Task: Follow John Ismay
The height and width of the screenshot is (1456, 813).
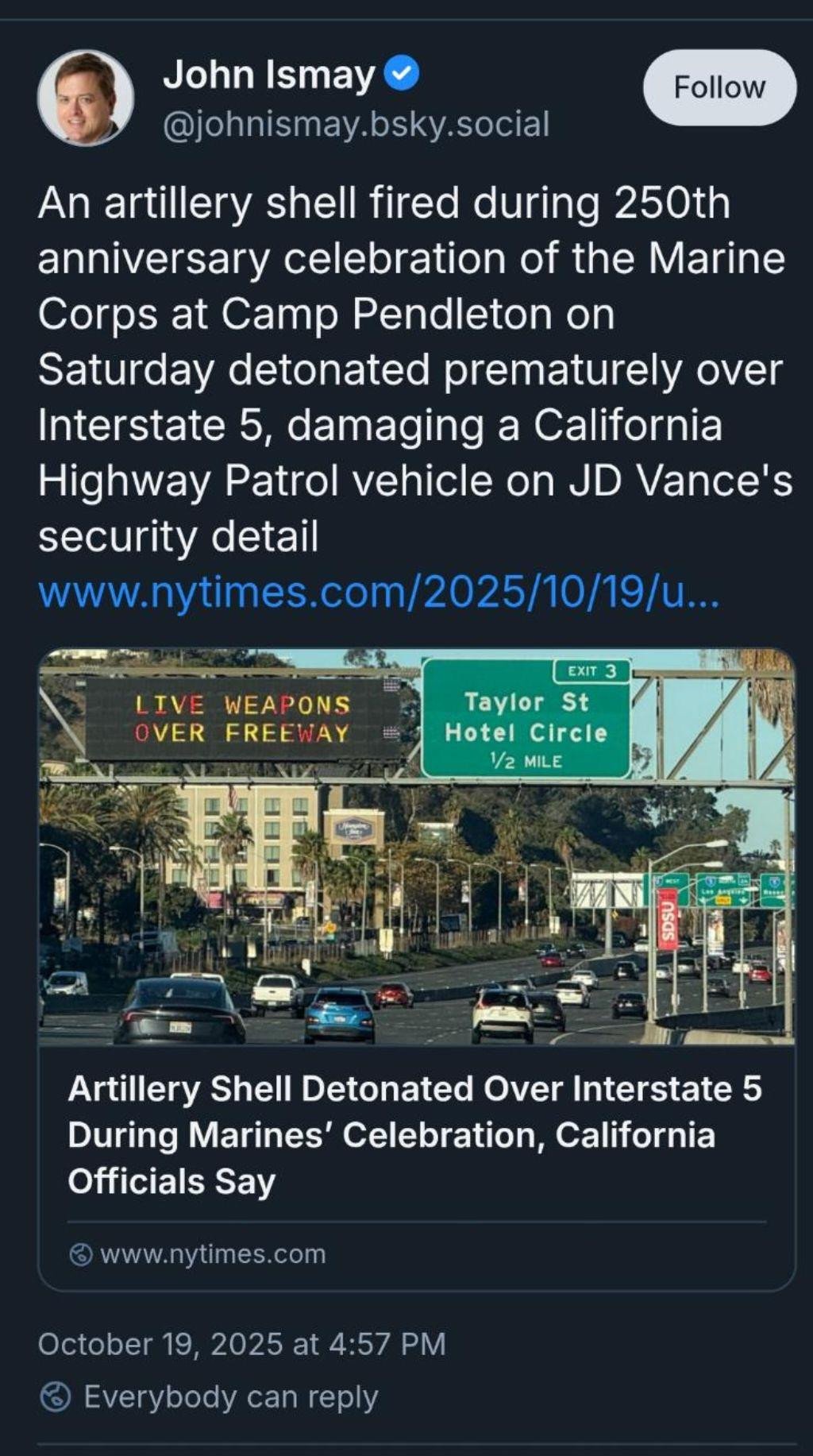Action: pyautogui.click(x=719, y=87)
